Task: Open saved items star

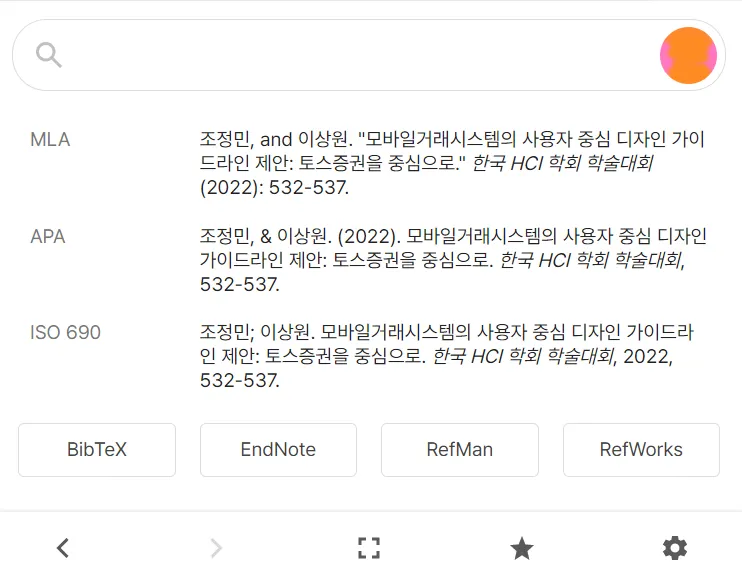Action: coord(521,547)
